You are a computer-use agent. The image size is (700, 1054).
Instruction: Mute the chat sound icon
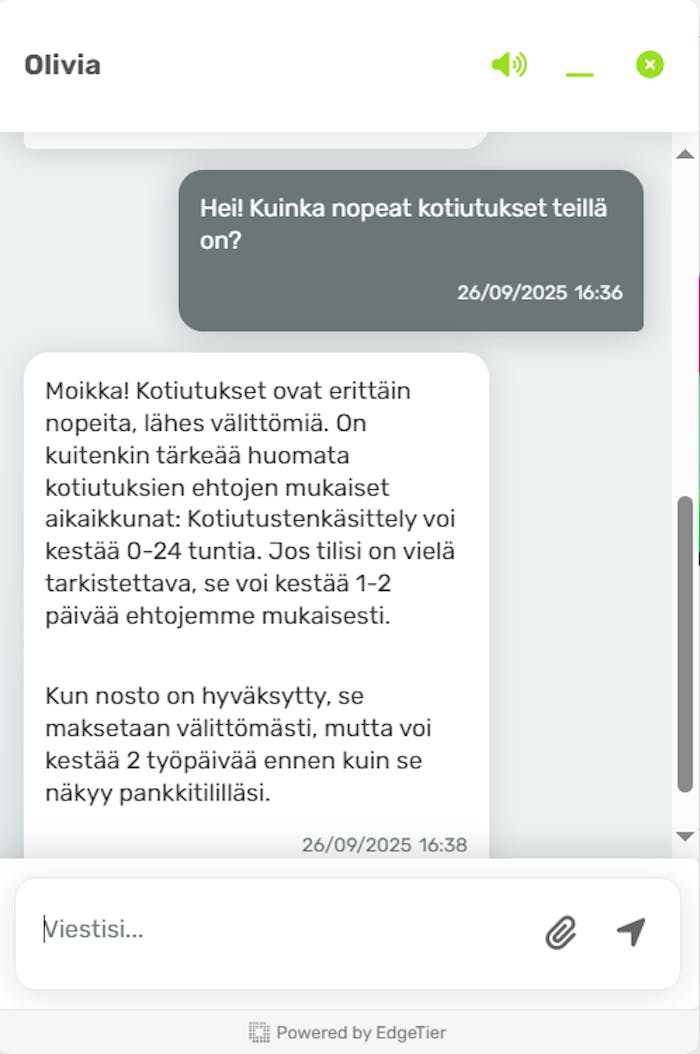509,66
